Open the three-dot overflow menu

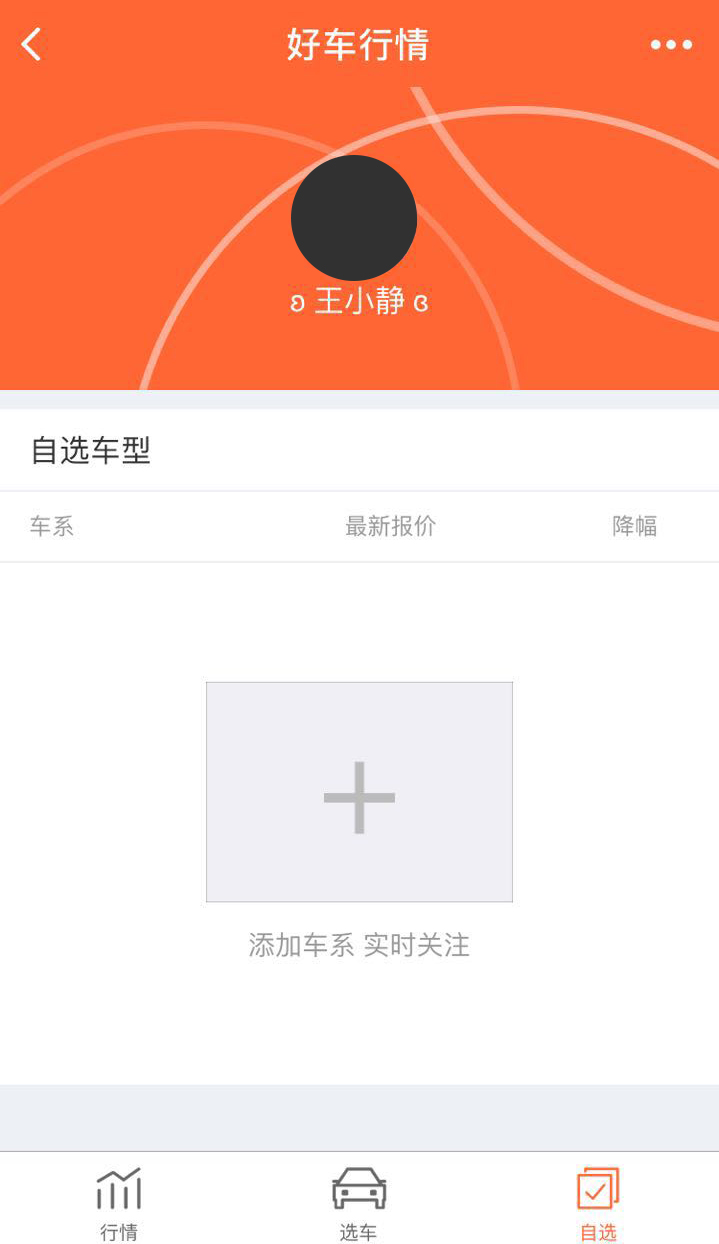pyautogui.click(x=671, y=45)
